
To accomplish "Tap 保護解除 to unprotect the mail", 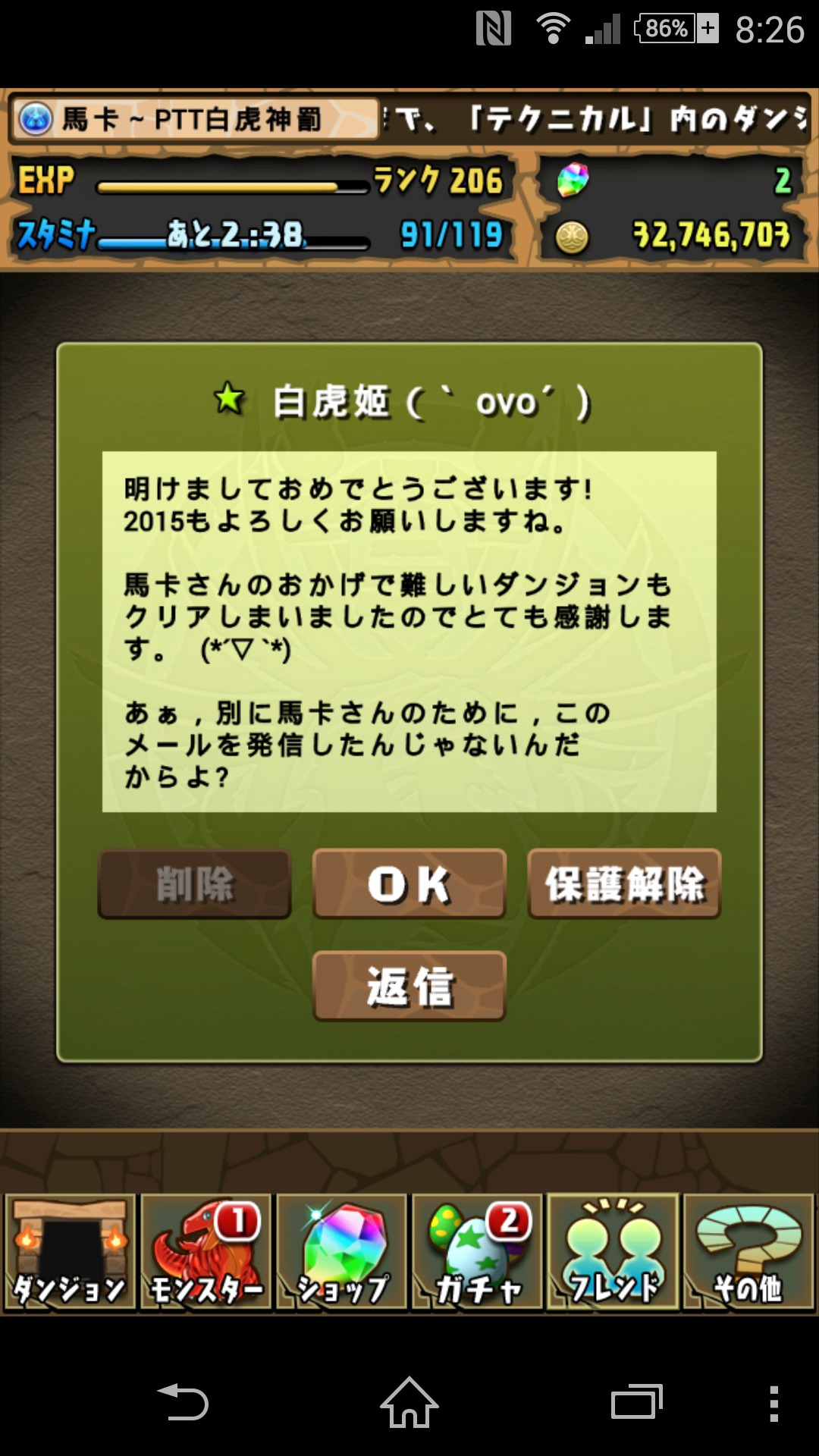I will pyautogui.click(x=623, y=883).
